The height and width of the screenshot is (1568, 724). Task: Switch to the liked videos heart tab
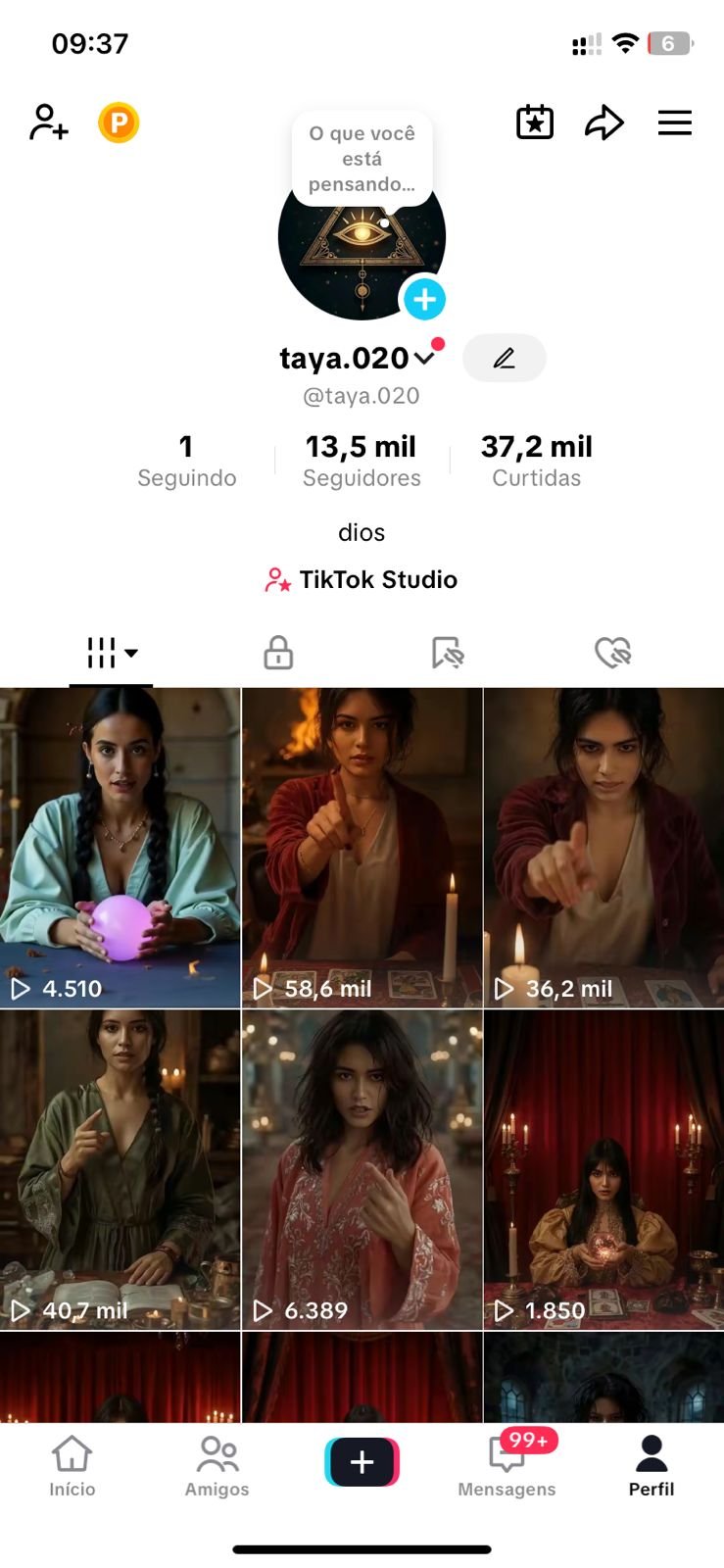(x=612, y=653)
